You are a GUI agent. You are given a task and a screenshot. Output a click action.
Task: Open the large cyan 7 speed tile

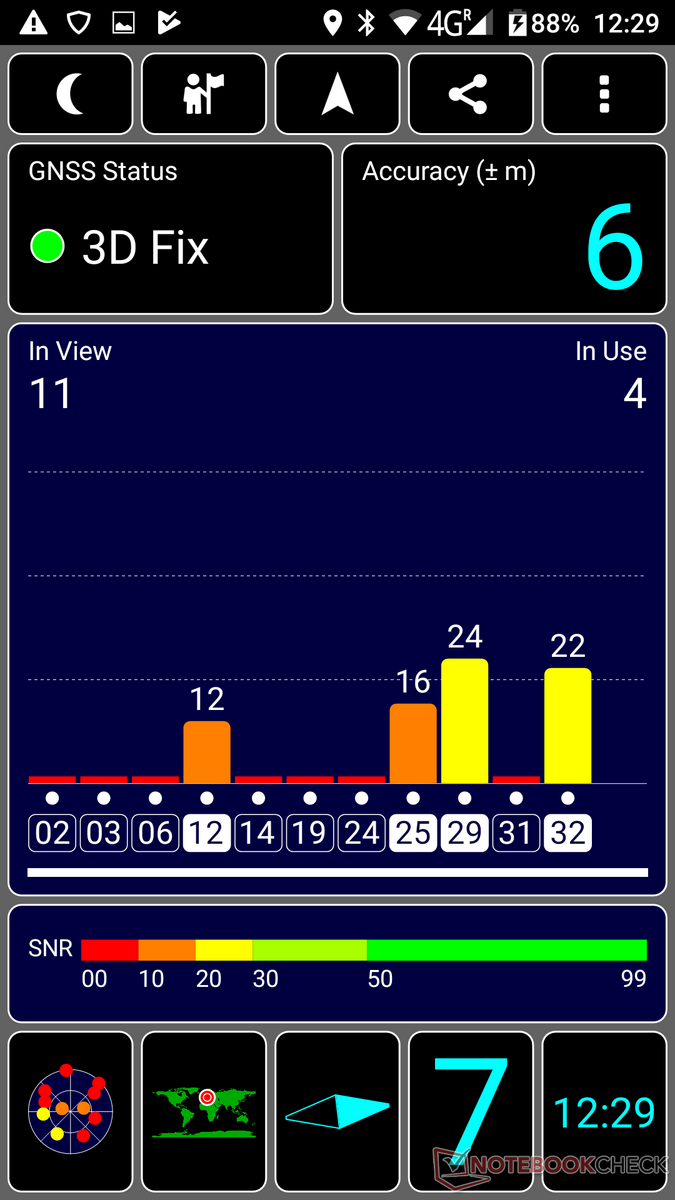coord(470,1111)
